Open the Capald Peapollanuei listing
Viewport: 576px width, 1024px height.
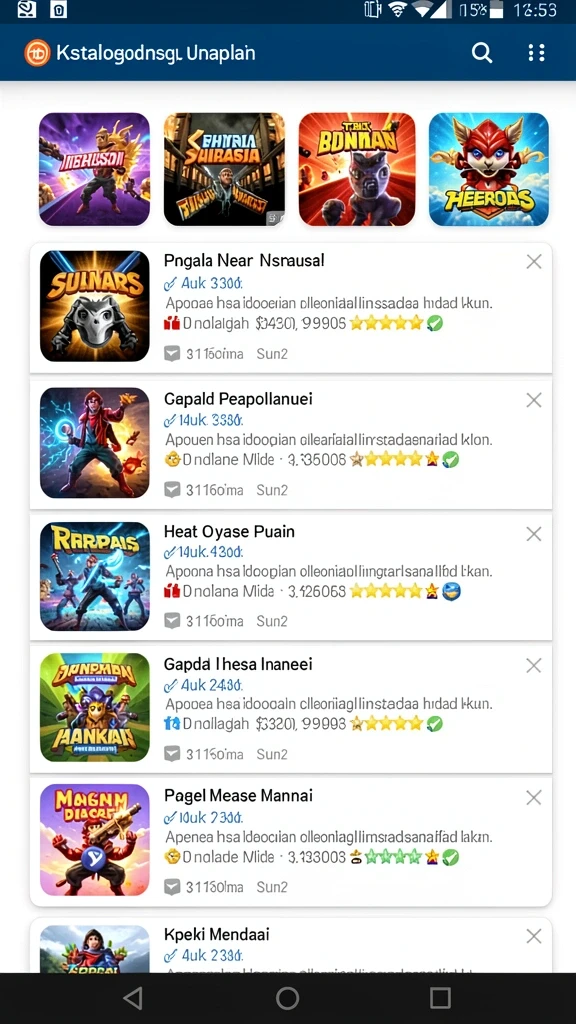[x=291, y=444]
